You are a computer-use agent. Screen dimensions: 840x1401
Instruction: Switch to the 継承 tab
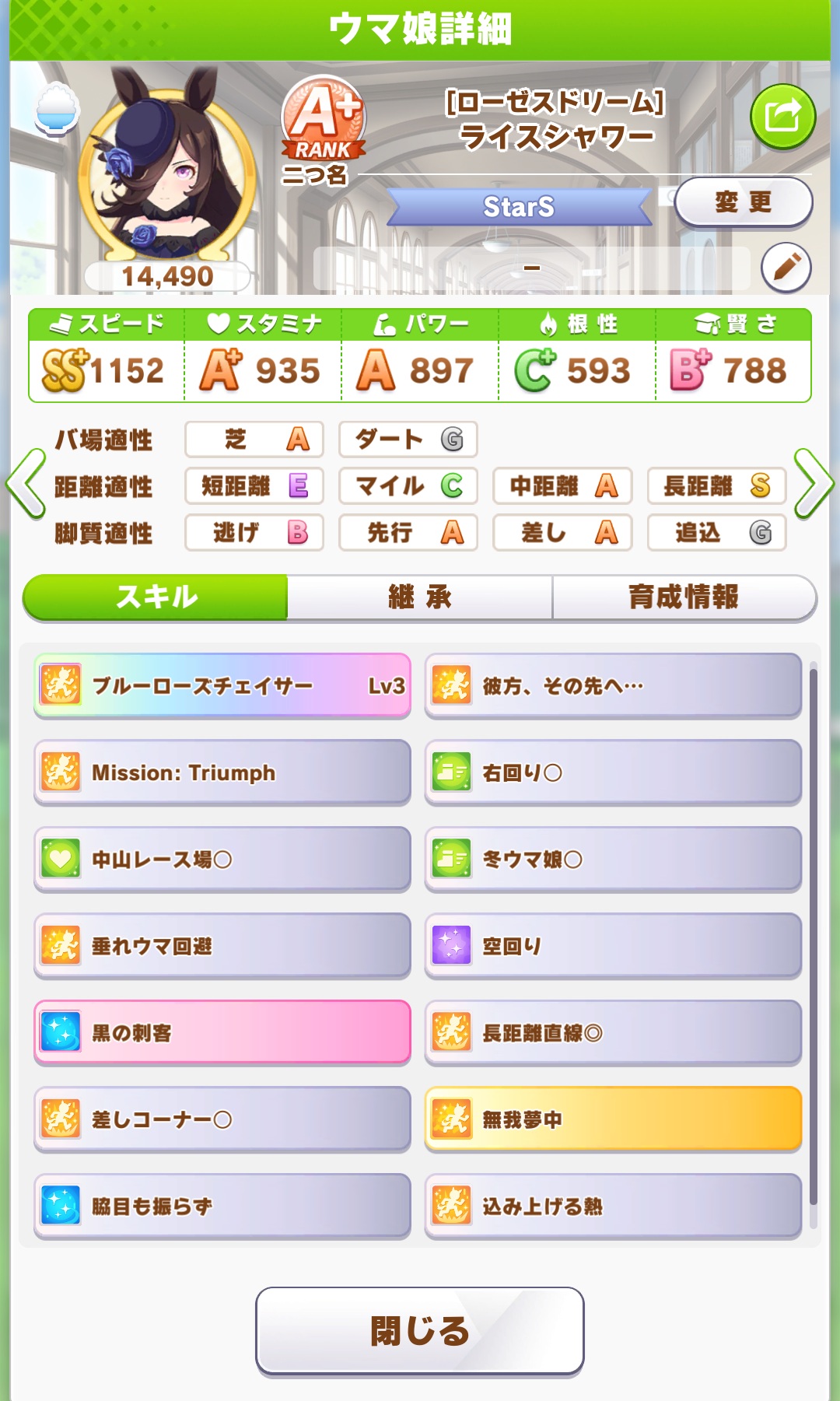[x=420, y=597]
